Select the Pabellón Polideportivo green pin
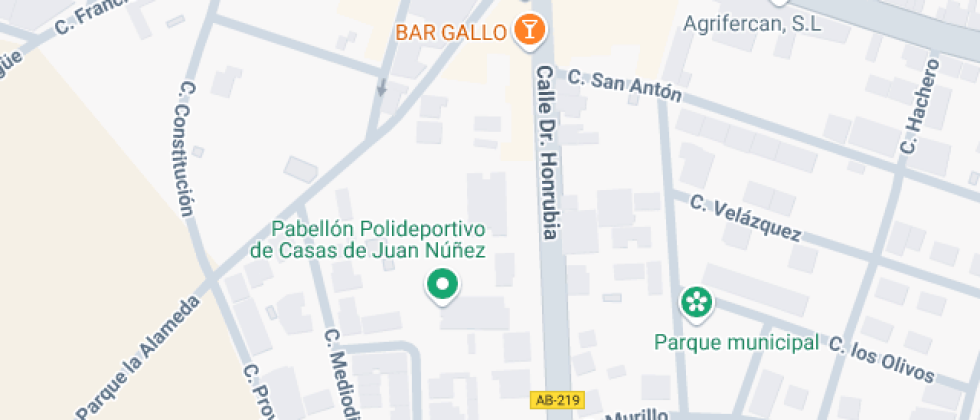Image resolution: width=980 pixels, height=420 pixels. [442, 286]
